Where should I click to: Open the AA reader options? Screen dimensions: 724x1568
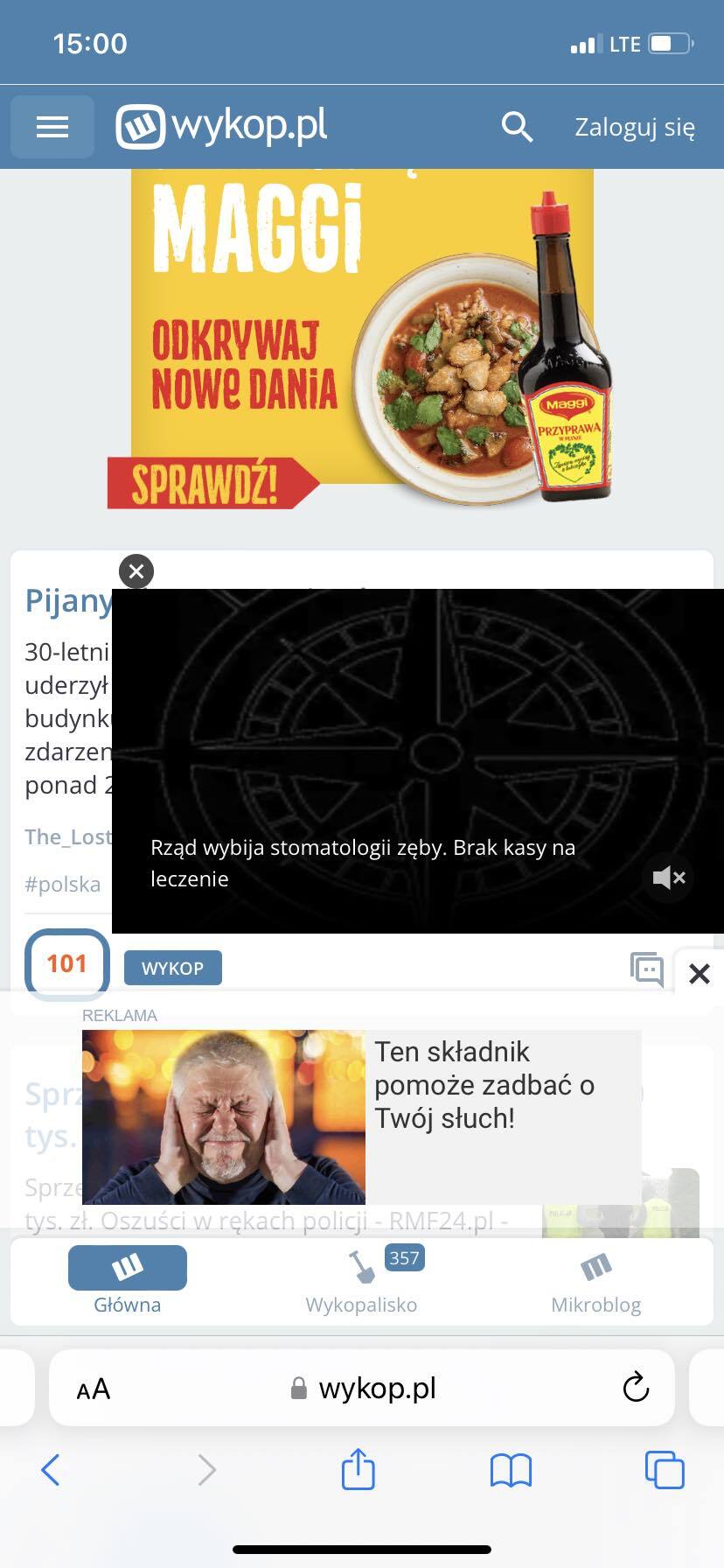click(94, 1389)
